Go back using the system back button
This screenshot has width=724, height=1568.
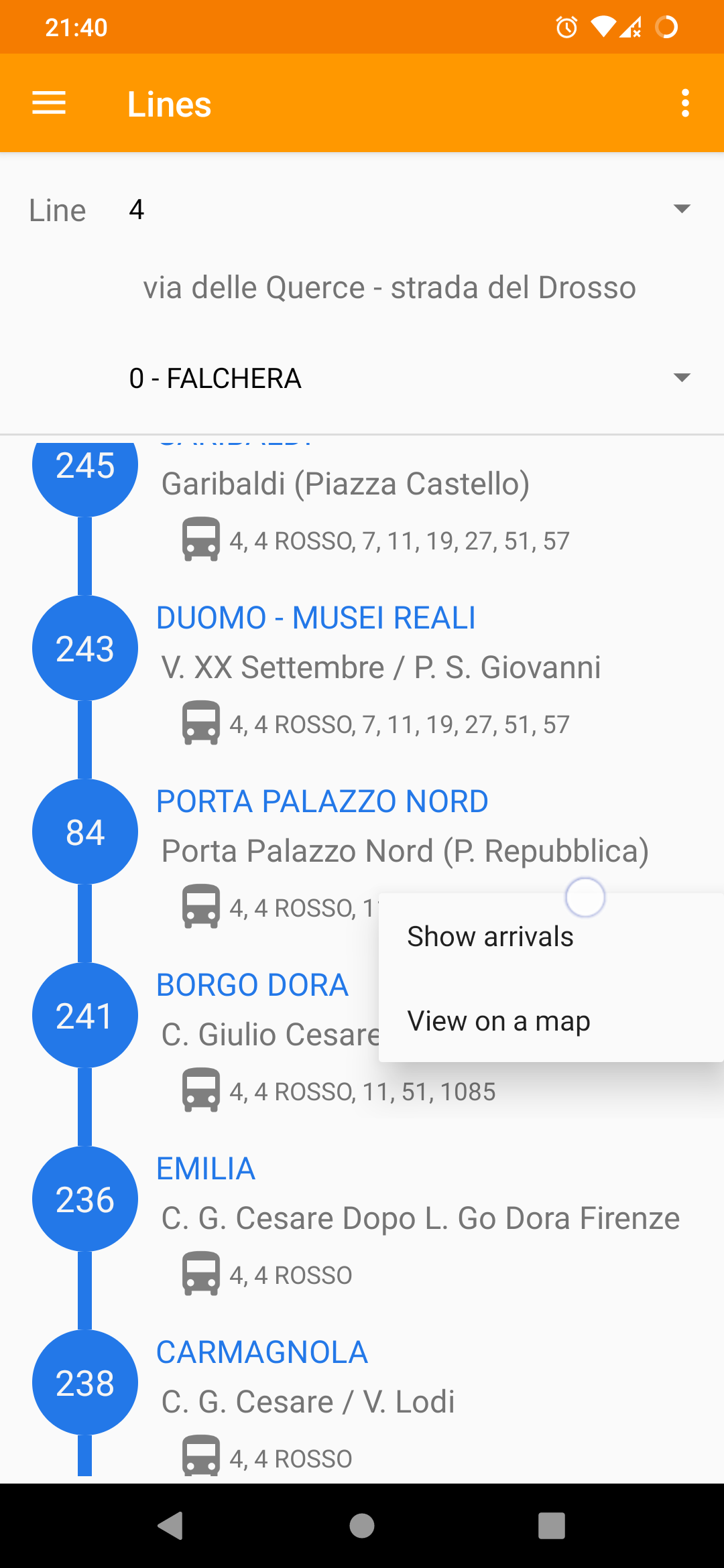[x=171, y=1526]
